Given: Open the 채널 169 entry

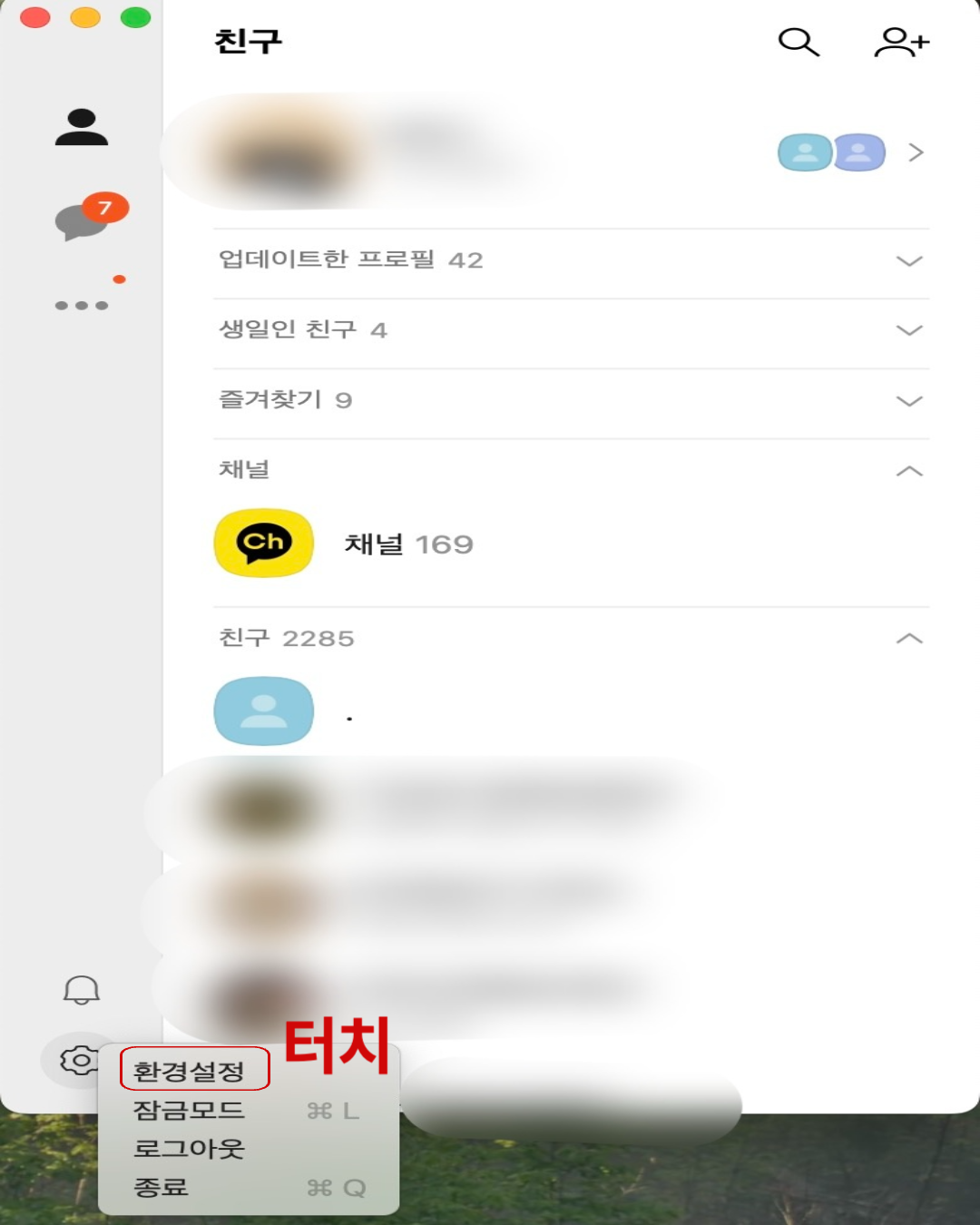Looking at the screenshot, I should click(408, 542).
